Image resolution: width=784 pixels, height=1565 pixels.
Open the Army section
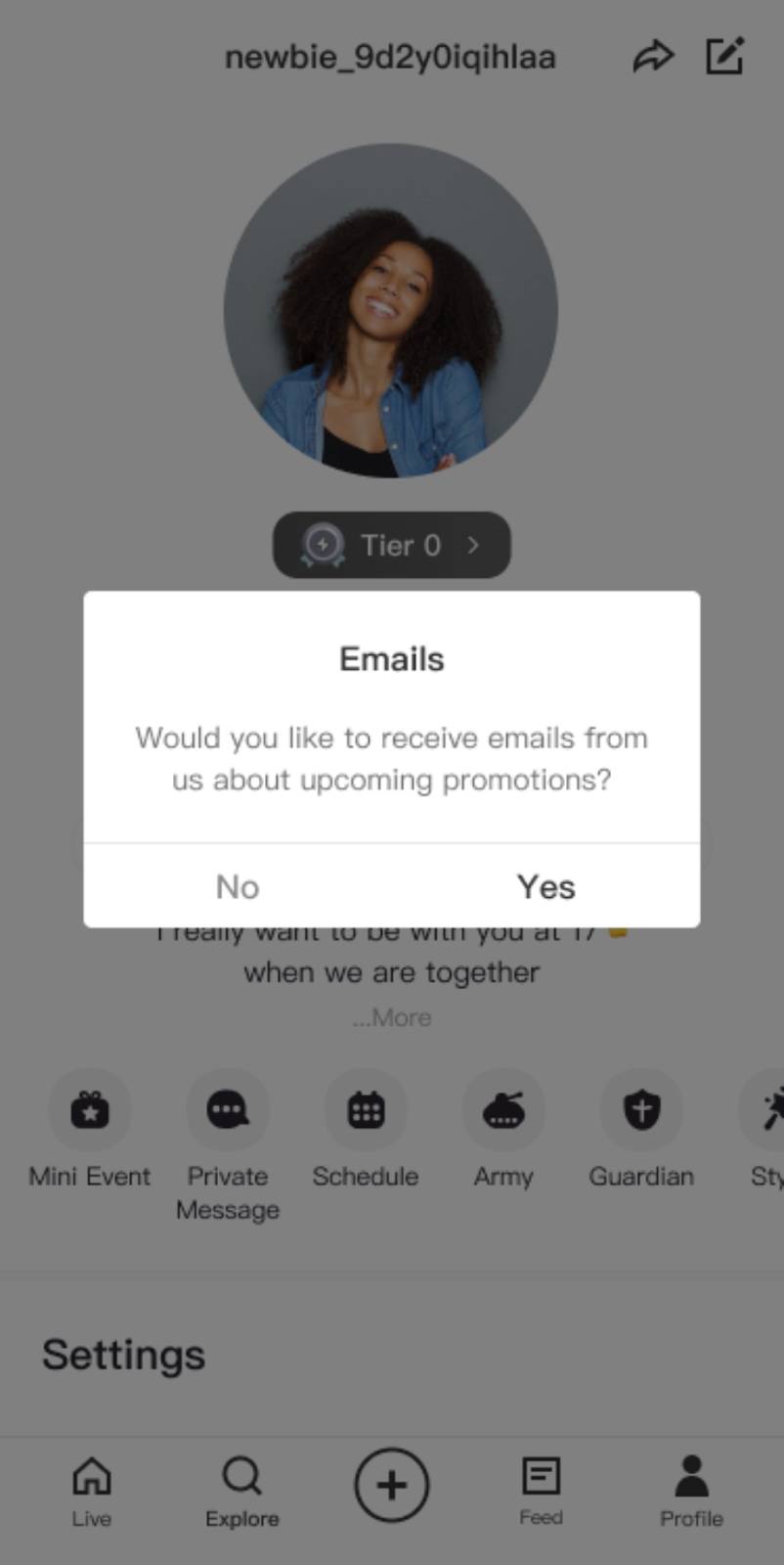503,1111
